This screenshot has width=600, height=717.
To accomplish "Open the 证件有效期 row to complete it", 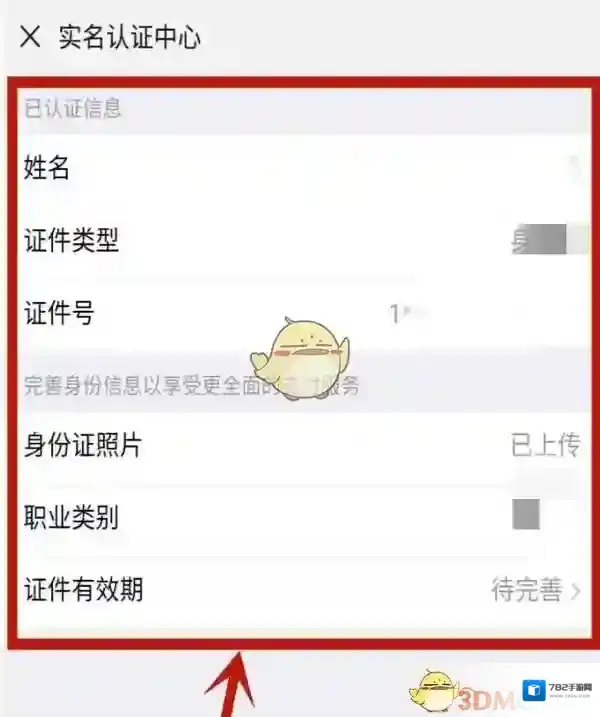I will (x=300, y=590).
